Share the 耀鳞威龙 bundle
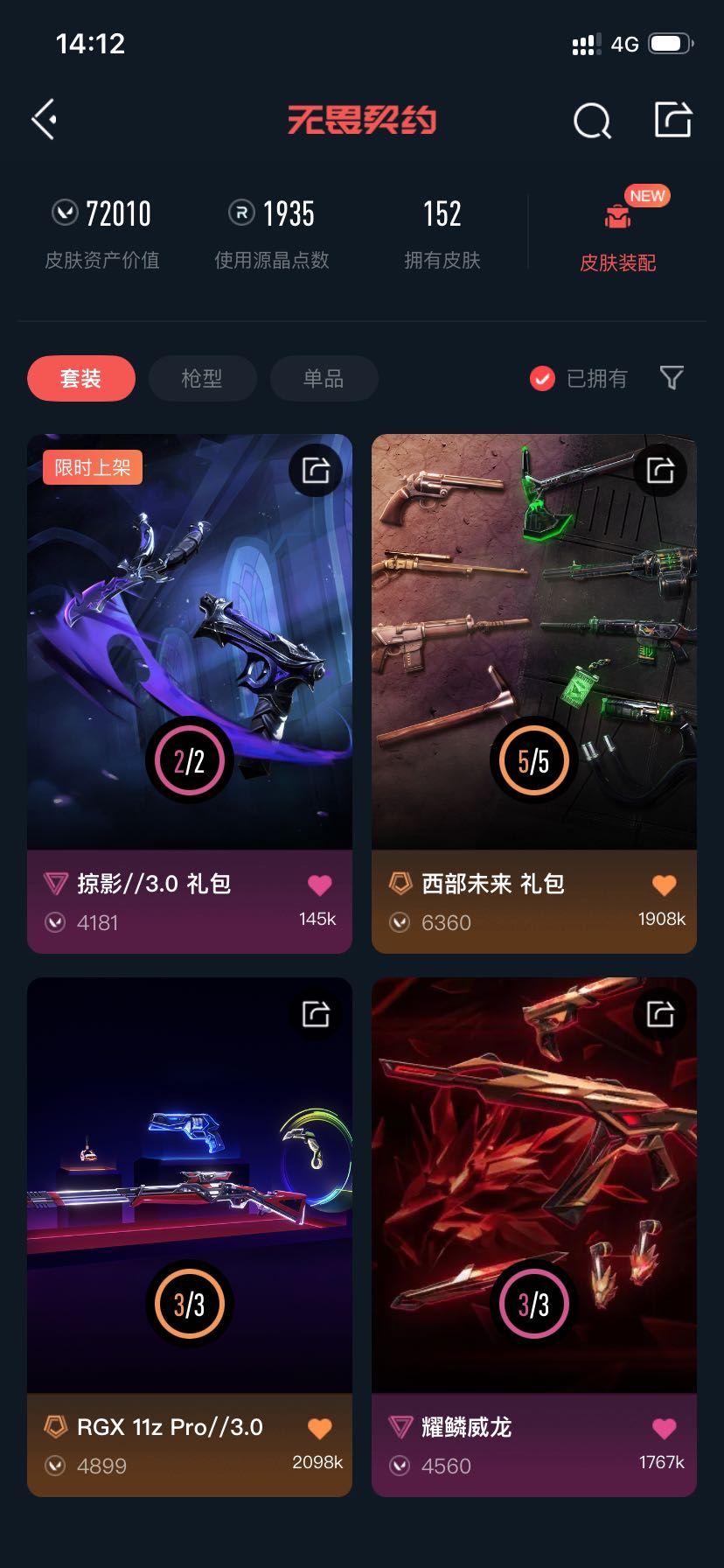724x1568 pixels. (660, 1014)
